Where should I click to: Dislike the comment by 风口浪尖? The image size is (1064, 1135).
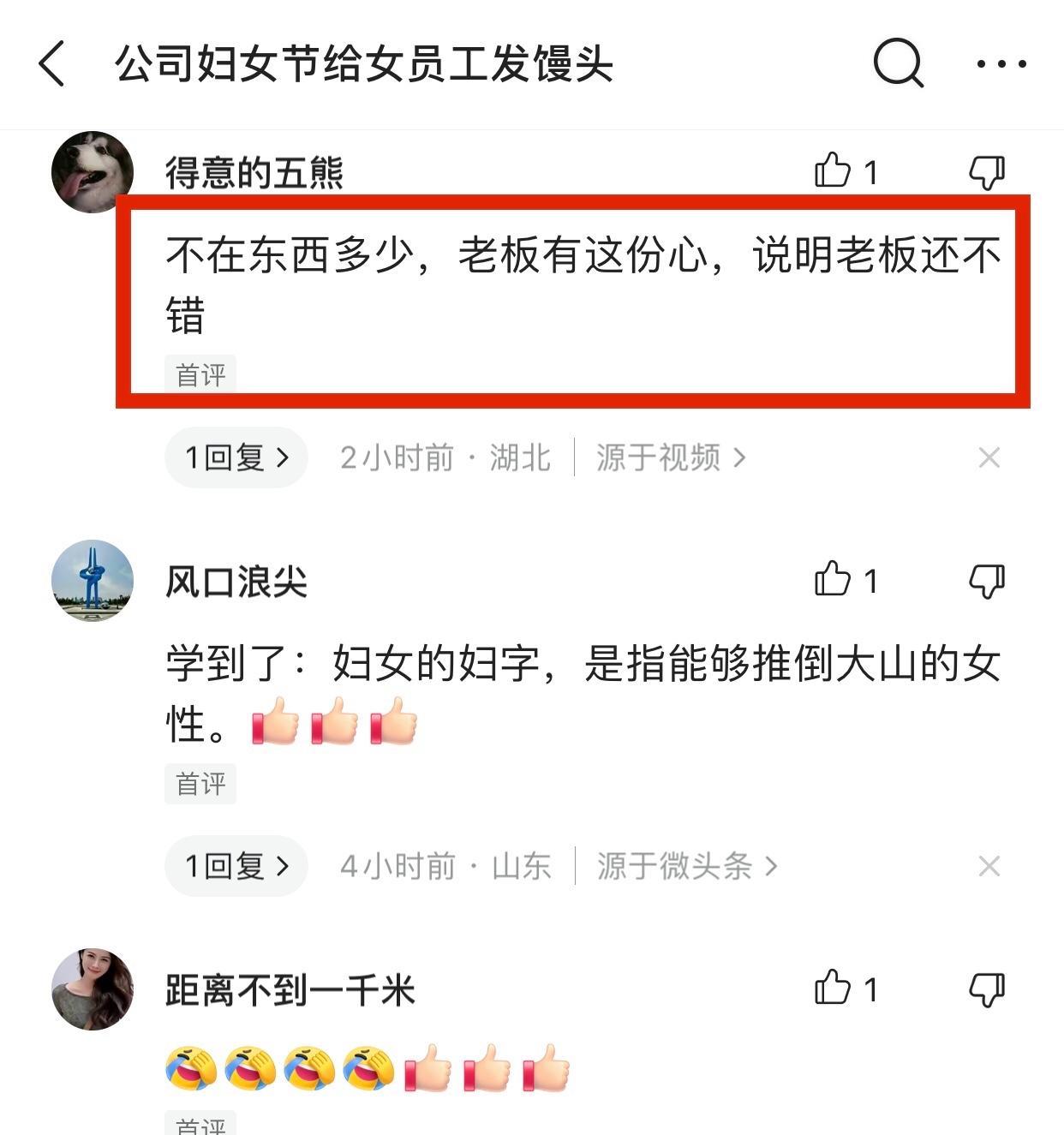987,581
